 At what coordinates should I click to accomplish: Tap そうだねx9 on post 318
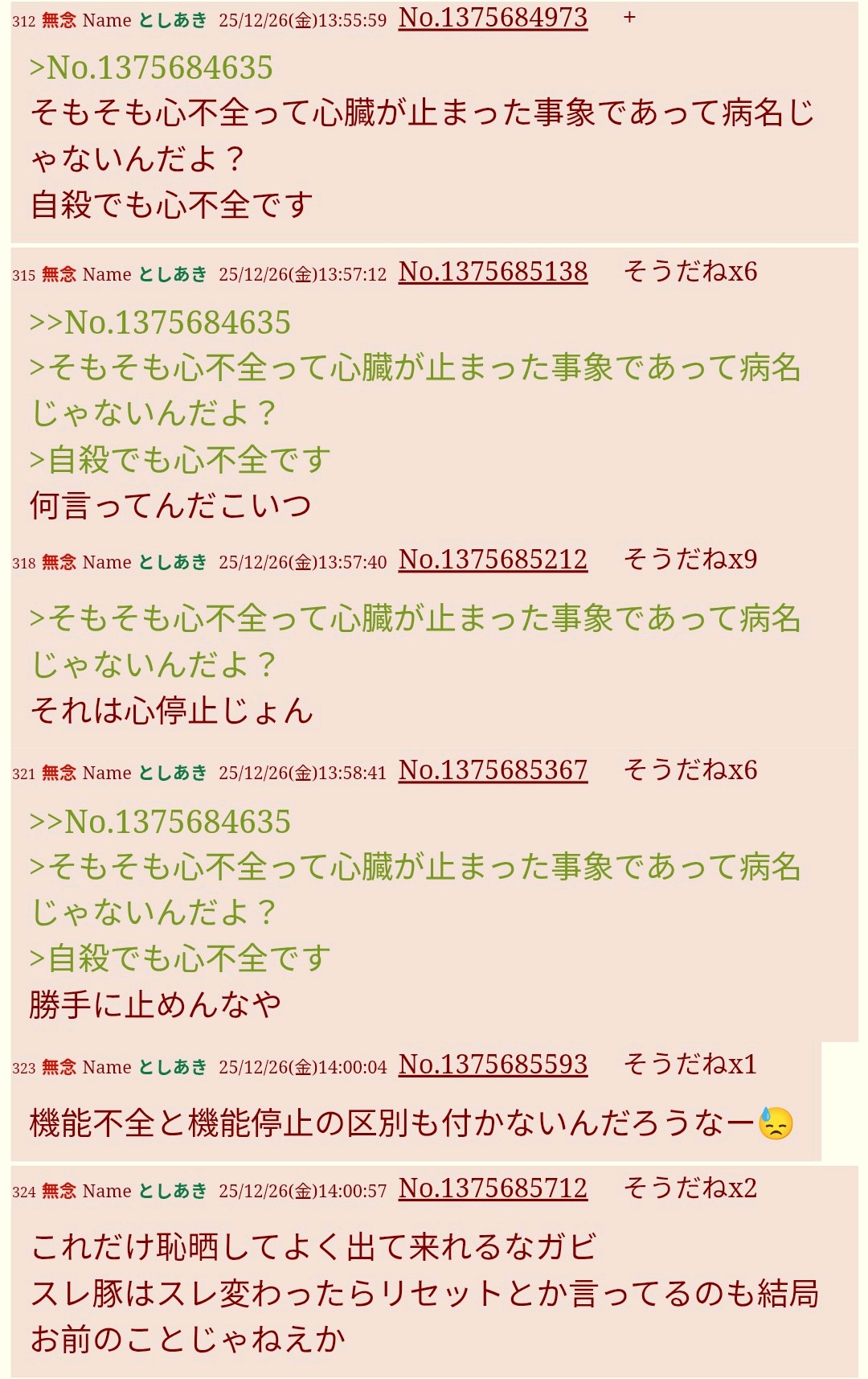pos(690,560)
